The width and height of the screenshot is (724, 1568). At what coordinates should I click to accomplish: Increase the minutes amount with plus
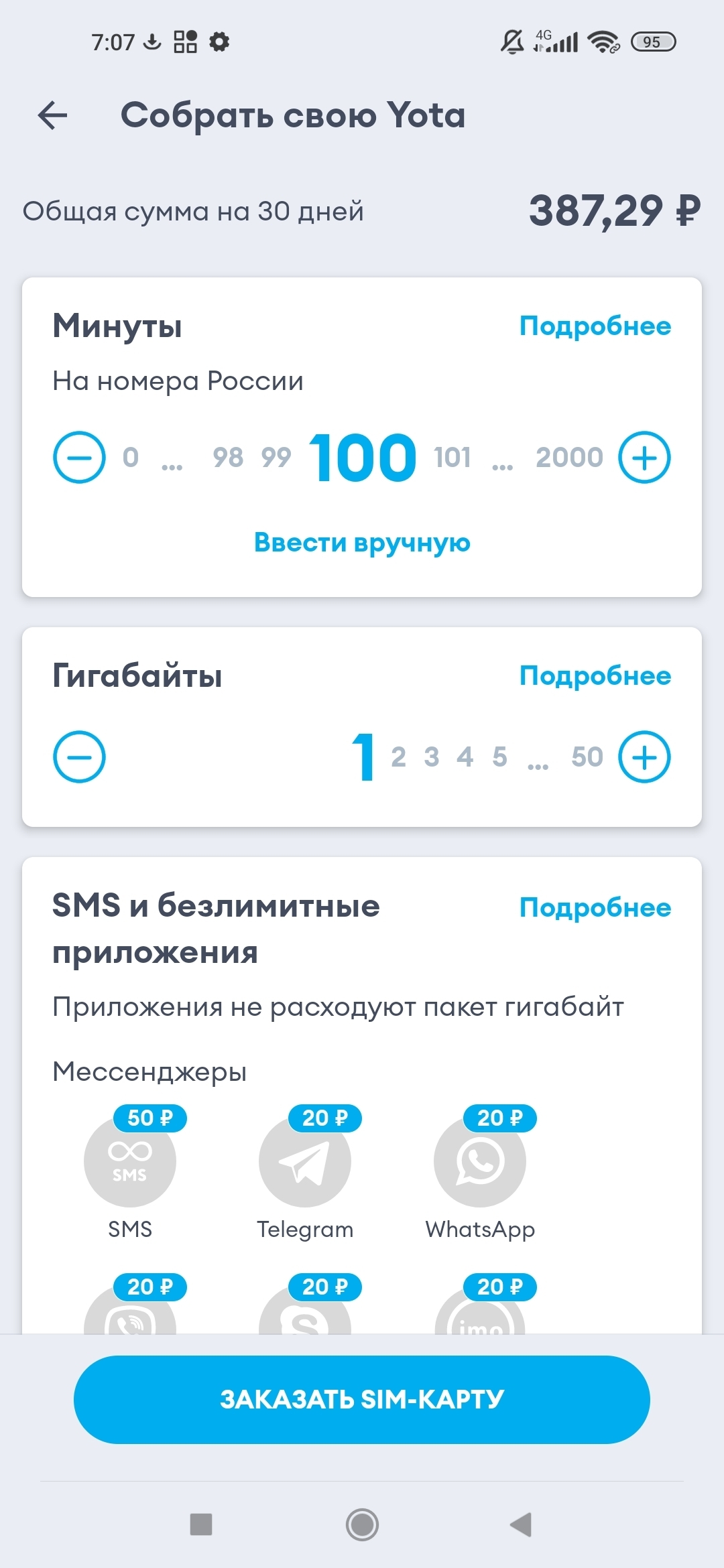pos(644,458)
